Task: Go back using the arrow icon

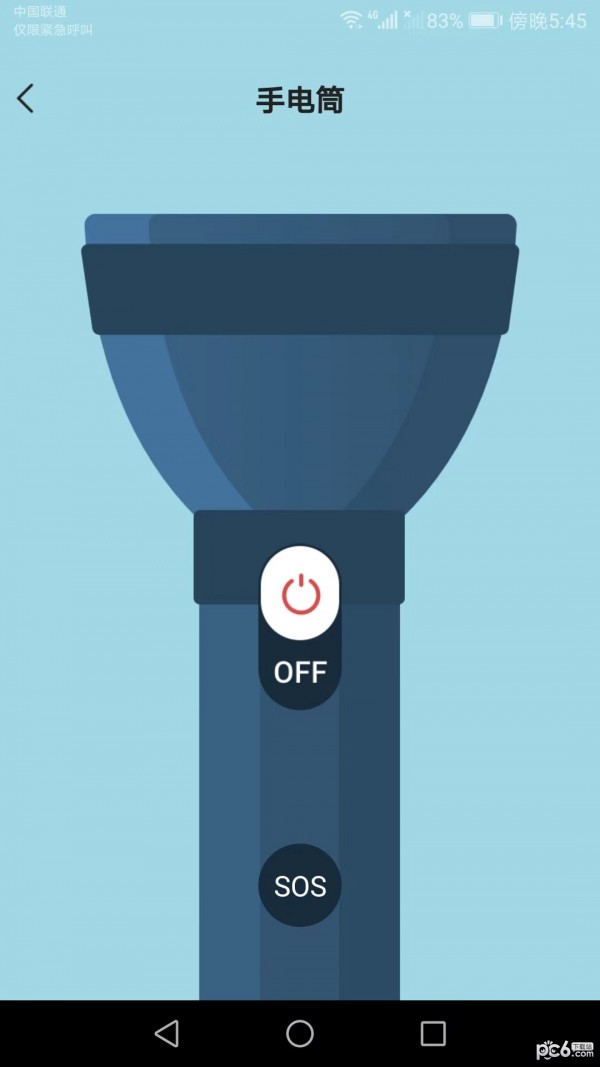Action: click(x=26, y=98)
